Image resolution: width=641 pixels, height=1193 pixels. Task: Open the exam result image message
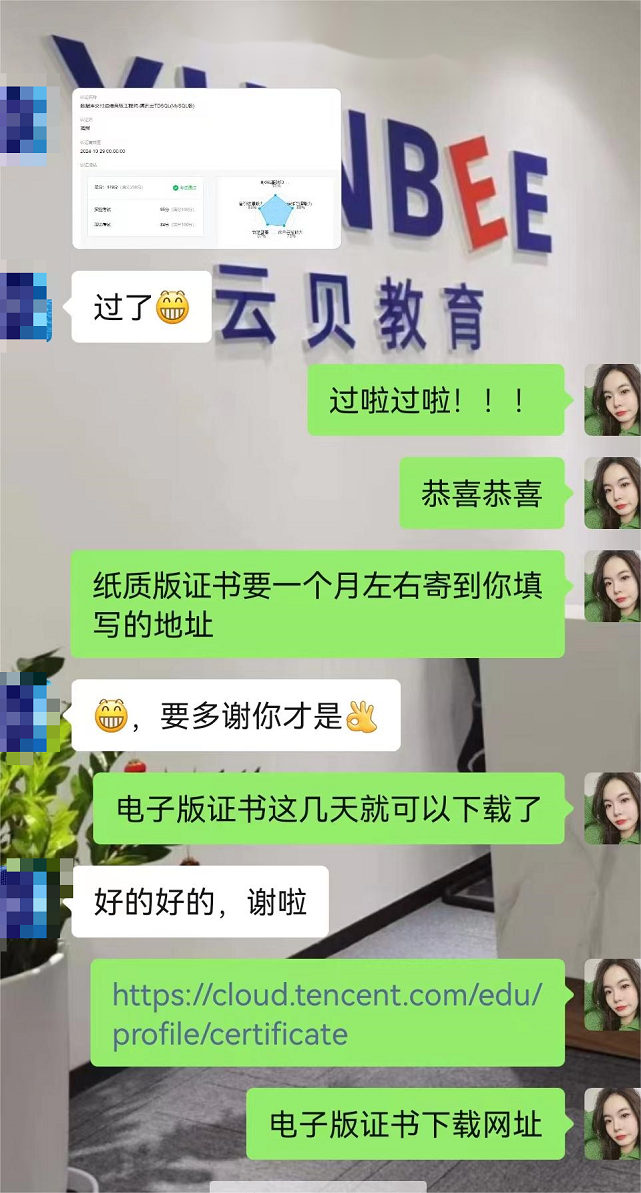pos(206,168)
